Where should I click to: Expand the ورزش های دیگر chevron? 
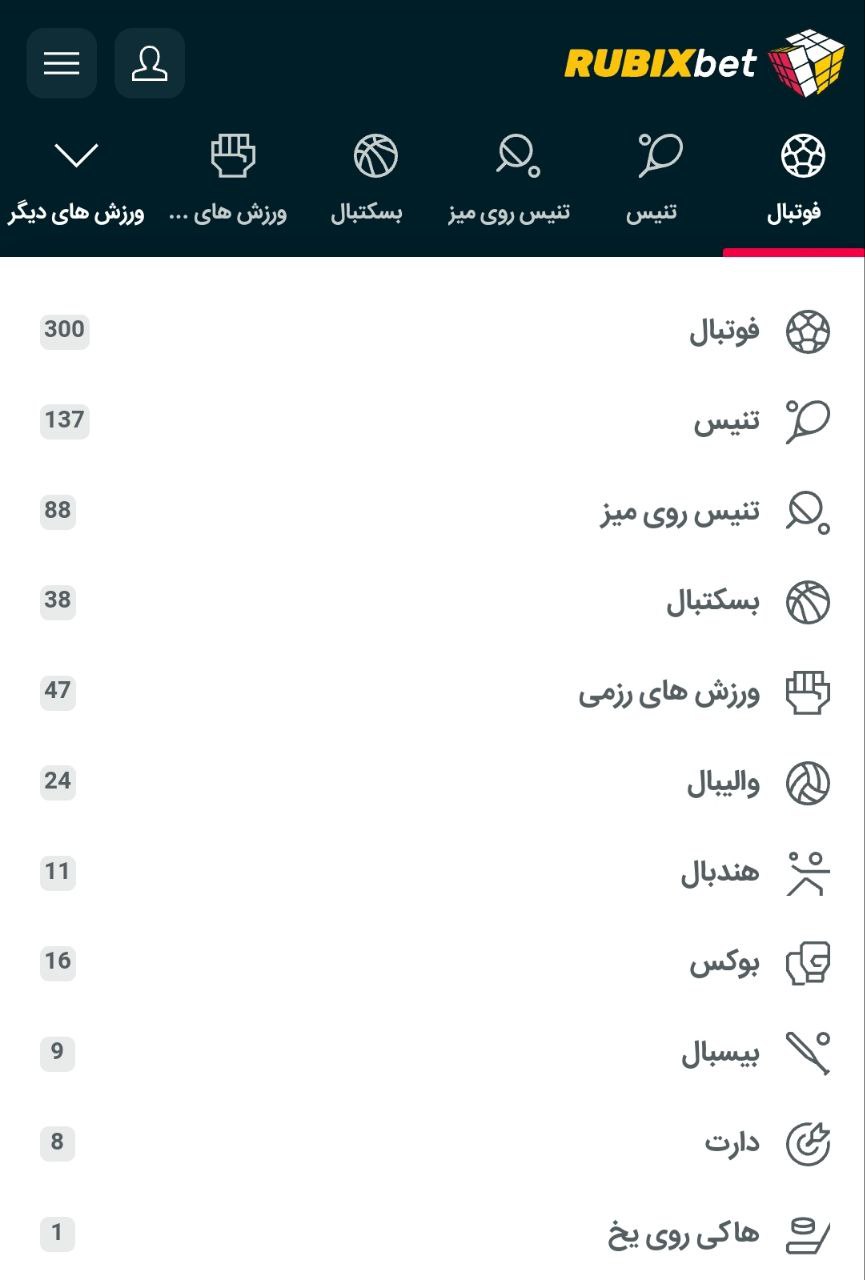click(76, 156)
